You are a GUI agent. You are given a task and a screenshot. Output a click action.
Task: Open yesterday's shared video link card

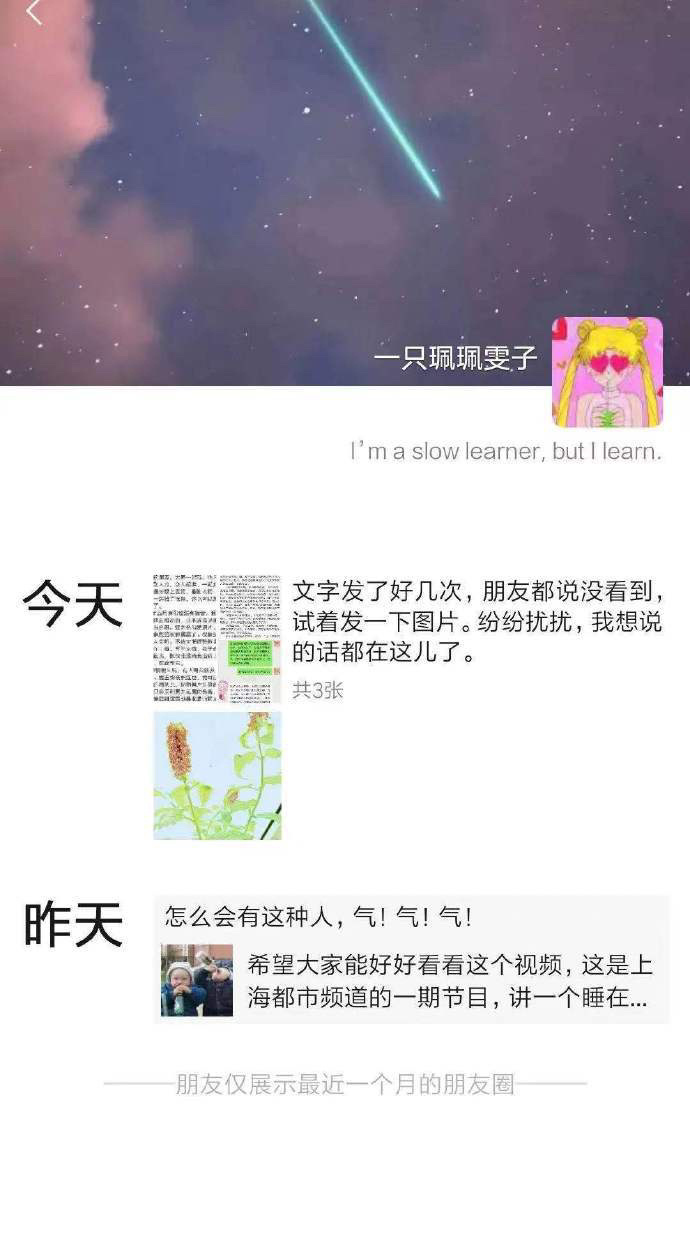click(414, 981)
